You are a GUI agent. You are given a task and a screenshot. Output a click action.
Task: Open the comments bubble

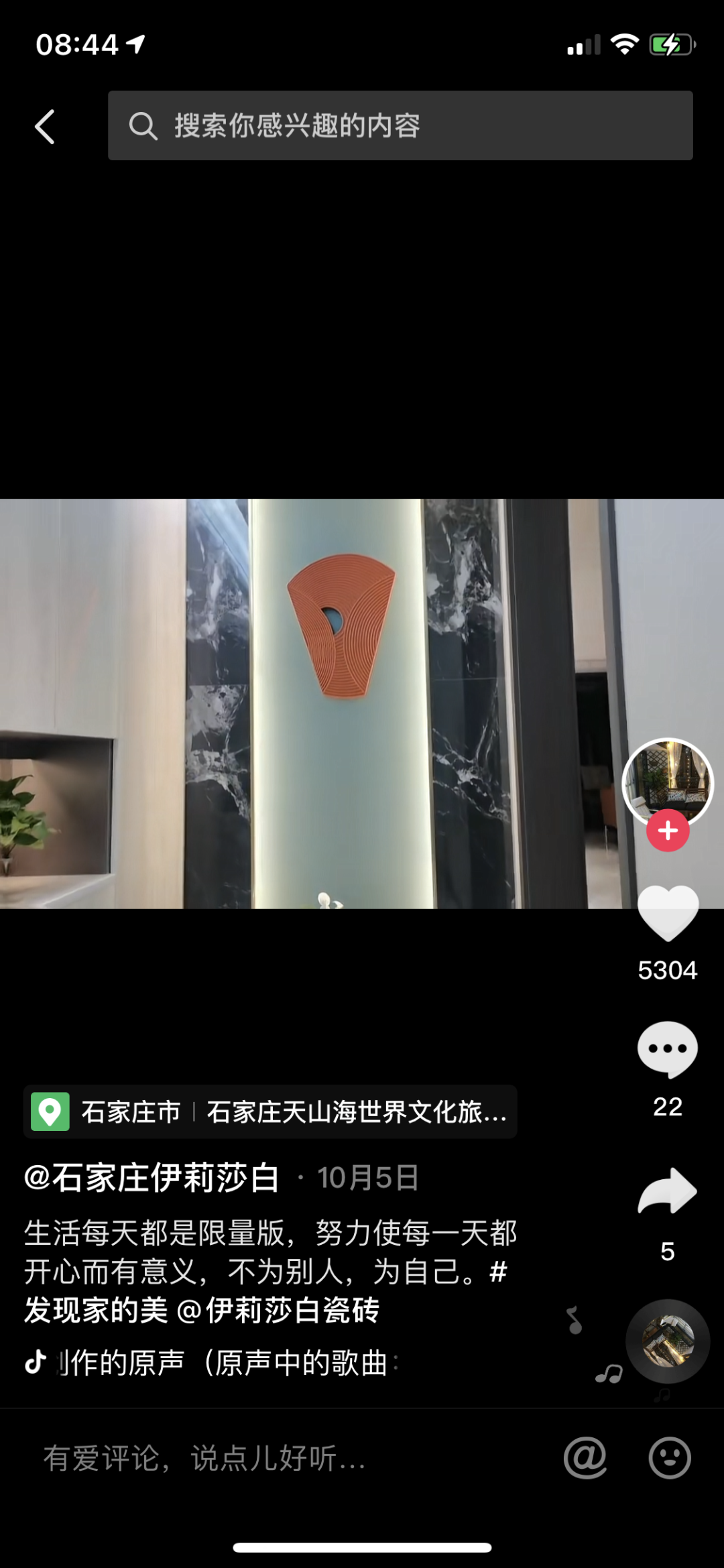click(668, 1049)
